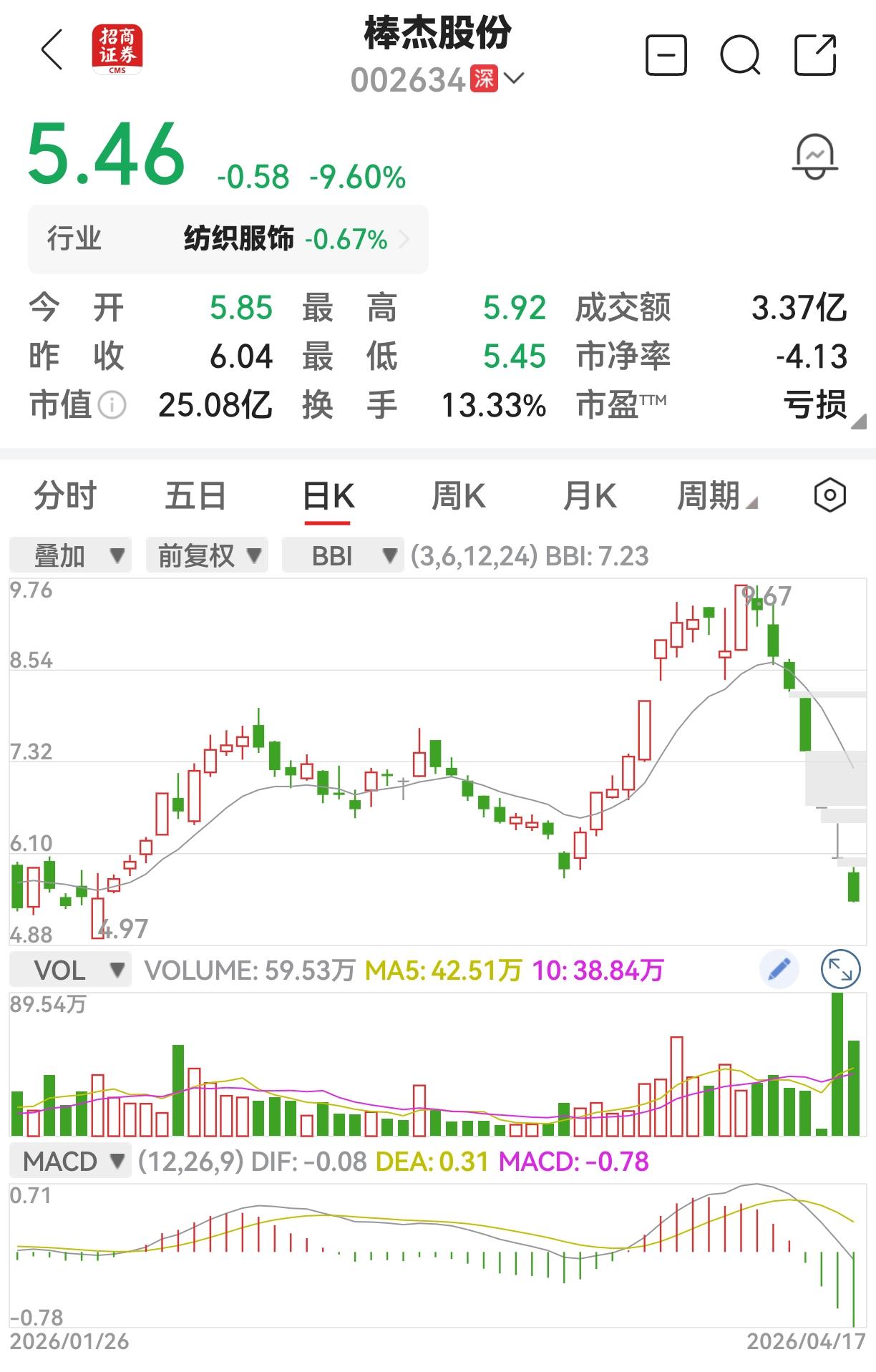Screen dimensions: 876x1372
Task: Switch the VOL indicator via its dropdown
Action: (x=72, y=968)
